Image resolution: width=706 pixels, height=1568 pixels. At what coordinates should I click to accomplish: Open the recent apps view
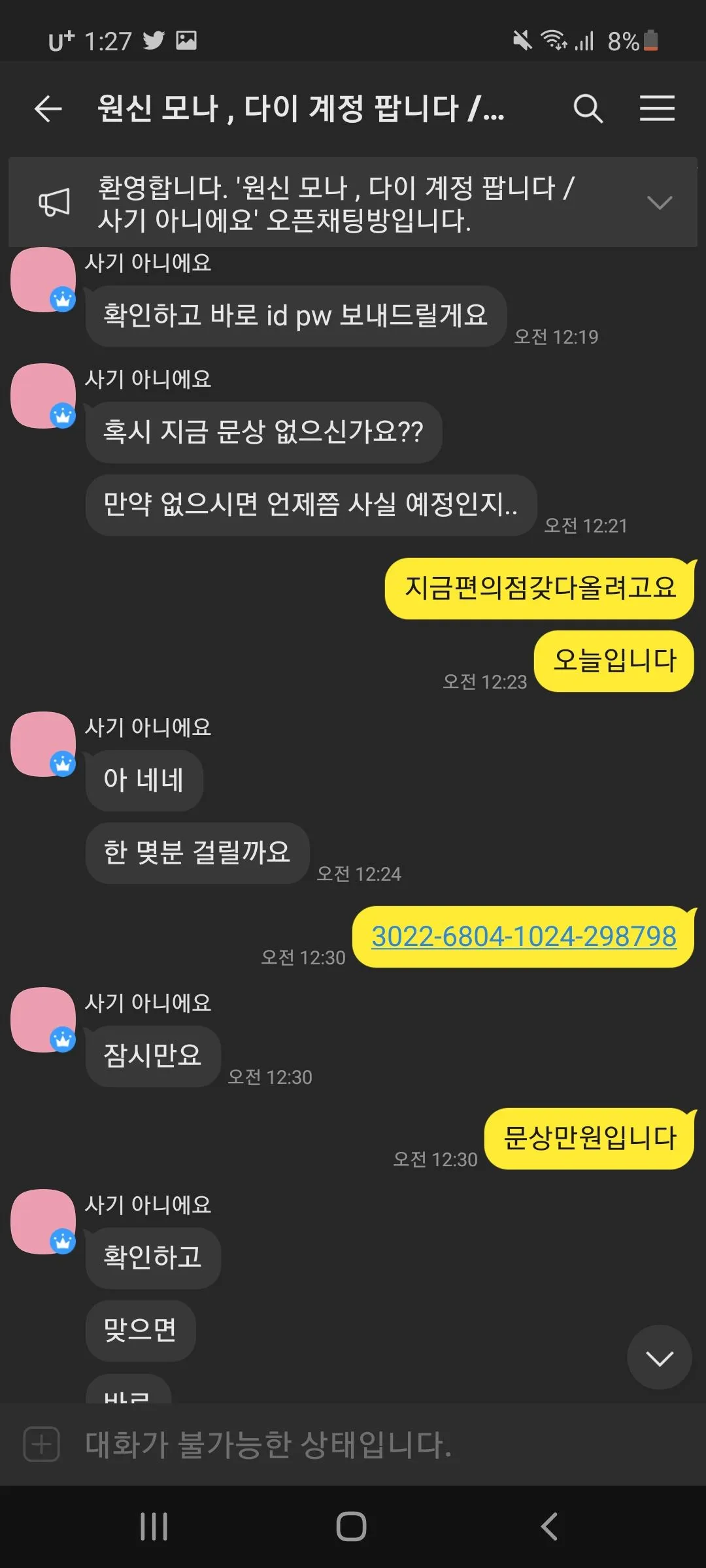click(x=154, y=1526)
